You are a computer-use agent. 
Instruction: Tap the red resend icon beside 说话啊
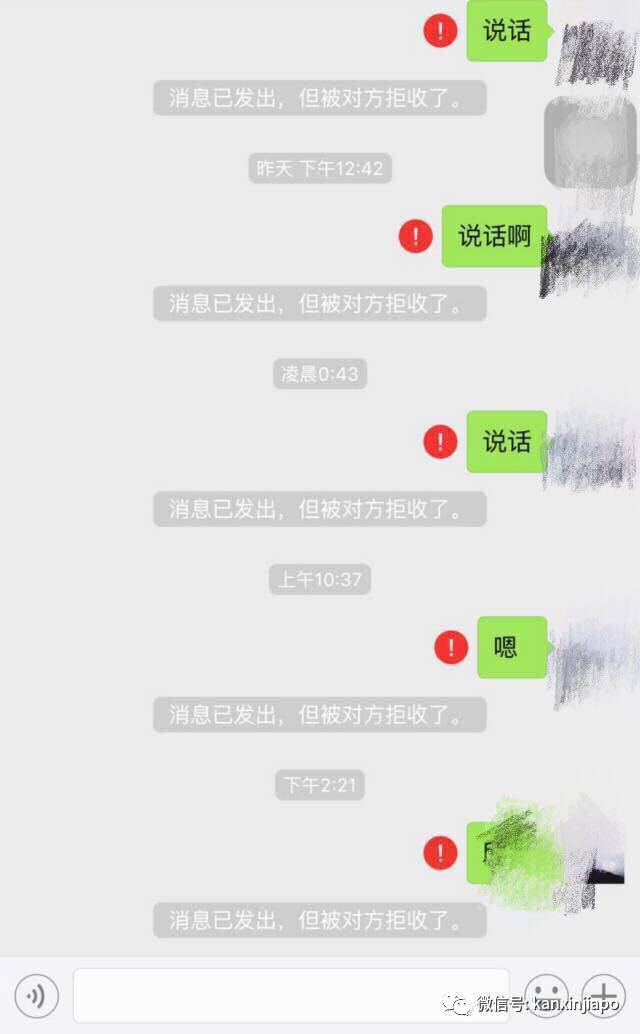point(415,237)
